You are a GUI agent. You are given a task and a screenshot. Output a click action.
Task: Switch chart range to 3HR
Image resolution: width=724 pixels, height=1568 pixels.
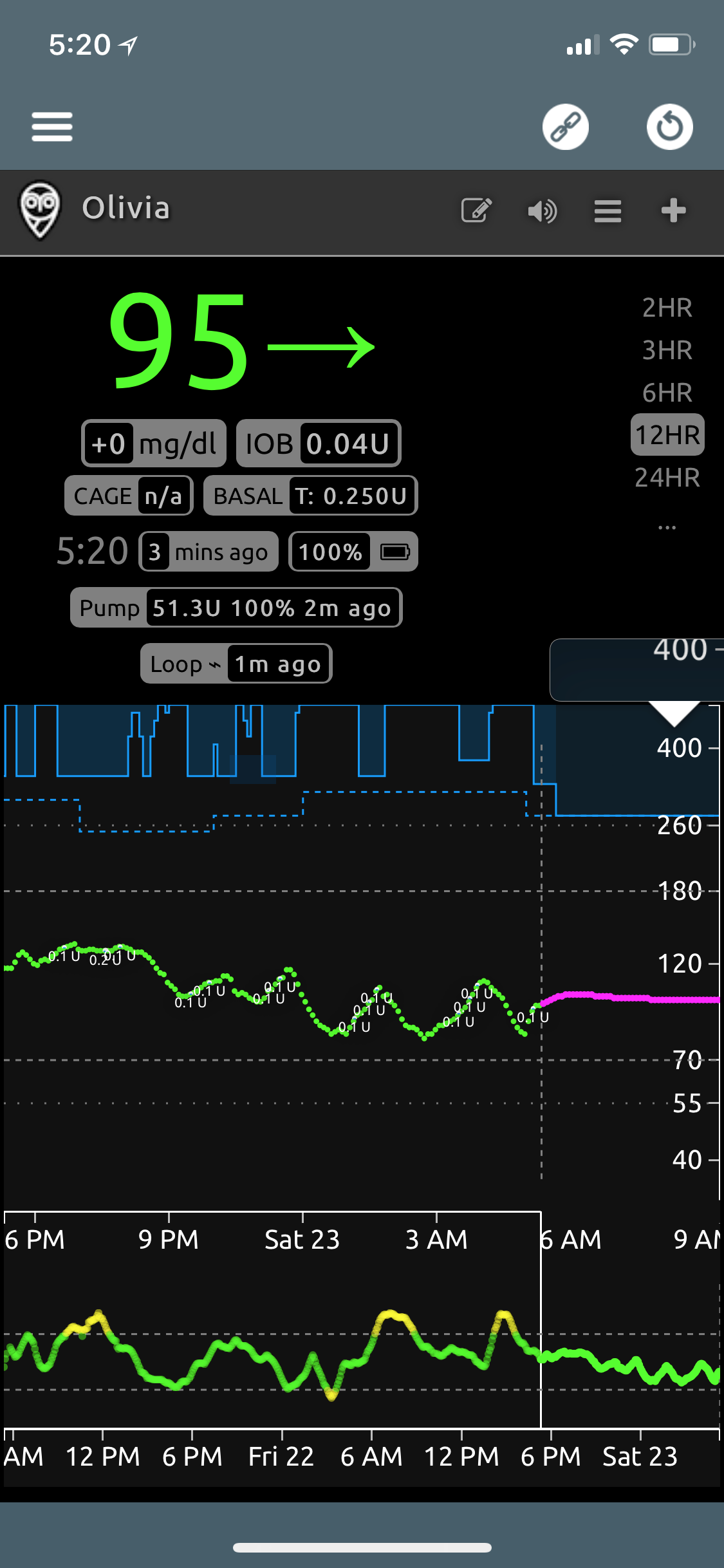coord(667,350)
